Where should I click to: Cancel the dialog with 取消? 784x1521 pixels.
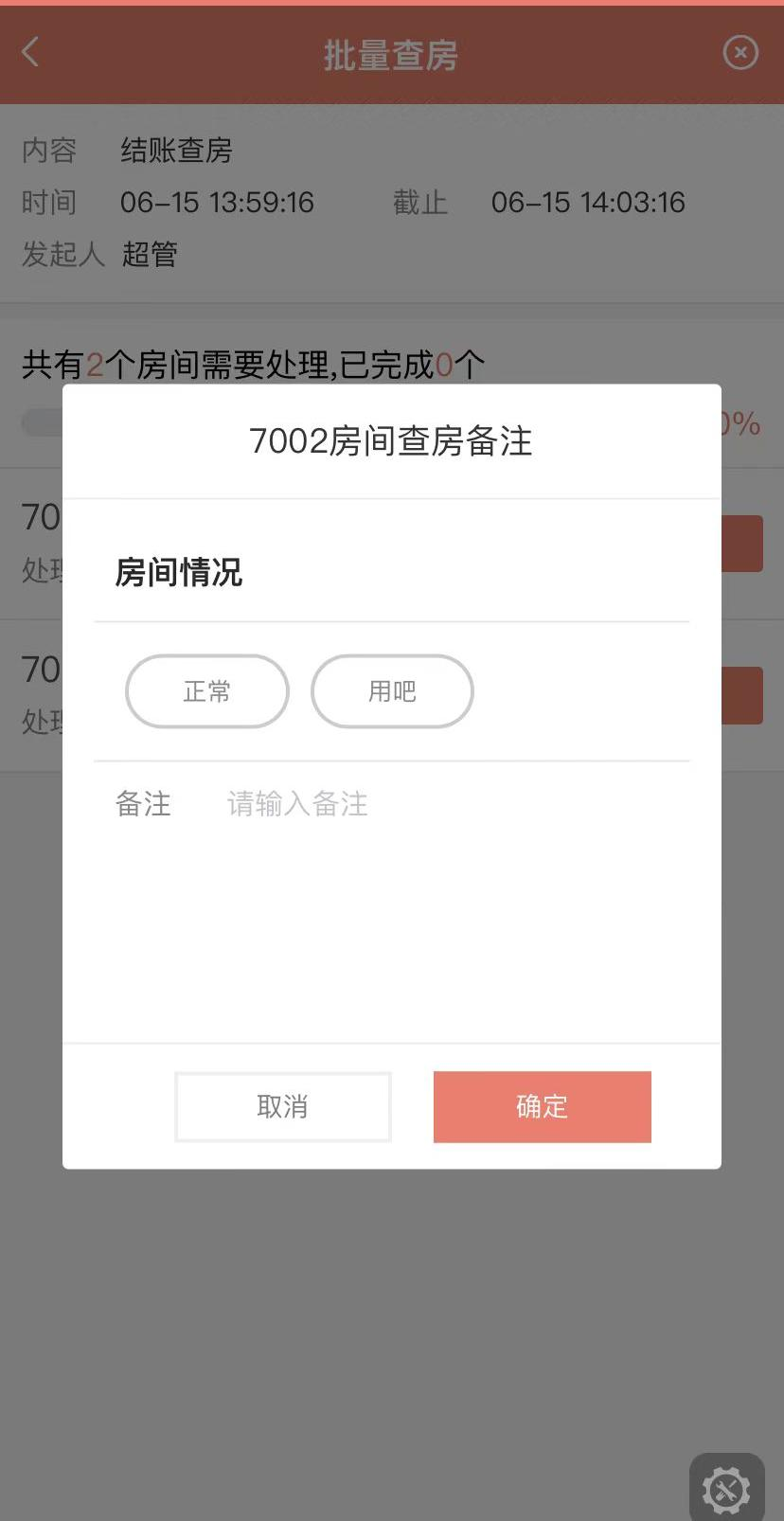(283, 1106)
